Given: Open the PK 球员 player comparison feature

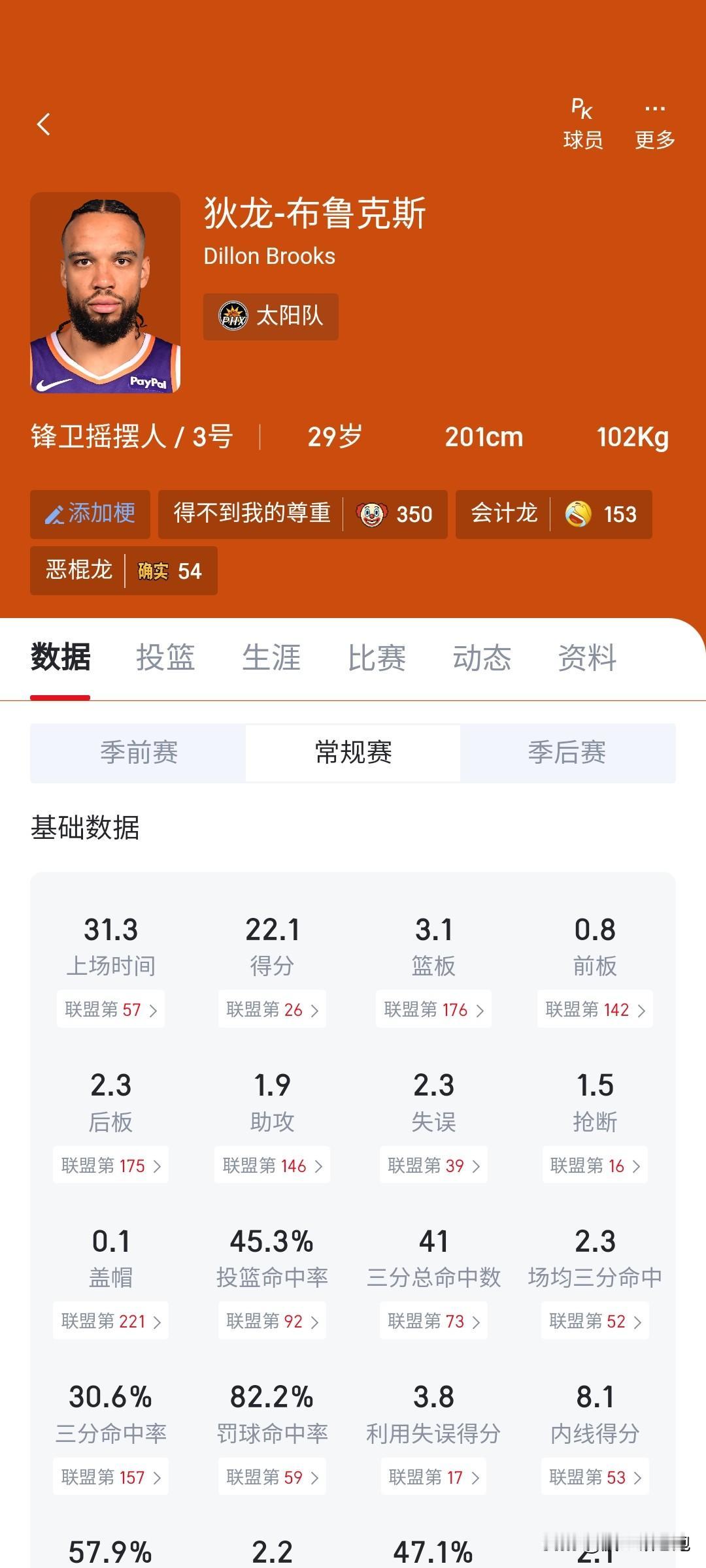Looking at the screenshot, I should (x=582, y=123).
